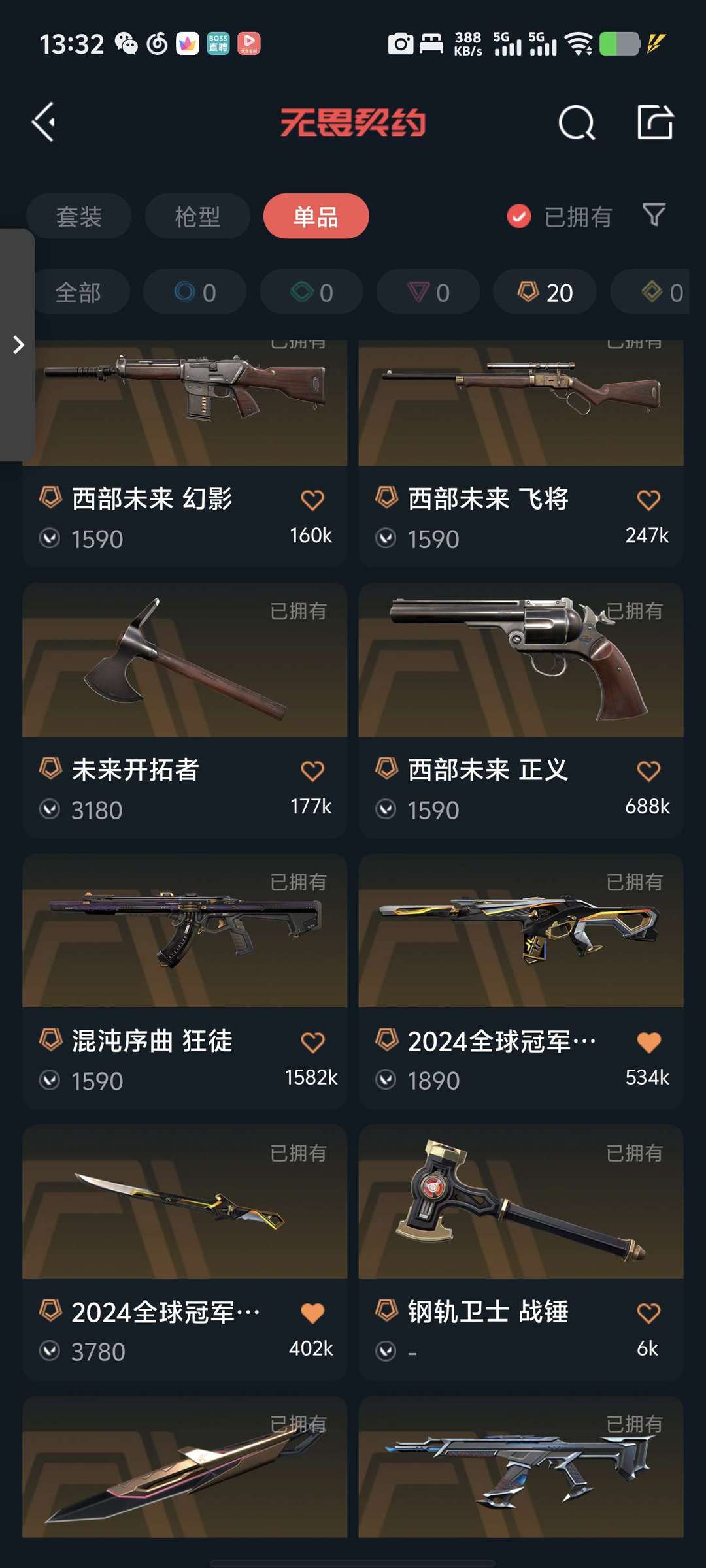This screenshot has height=1568, width=706.
Task: Go back to the previous page
Action: [x=44, y=122]
